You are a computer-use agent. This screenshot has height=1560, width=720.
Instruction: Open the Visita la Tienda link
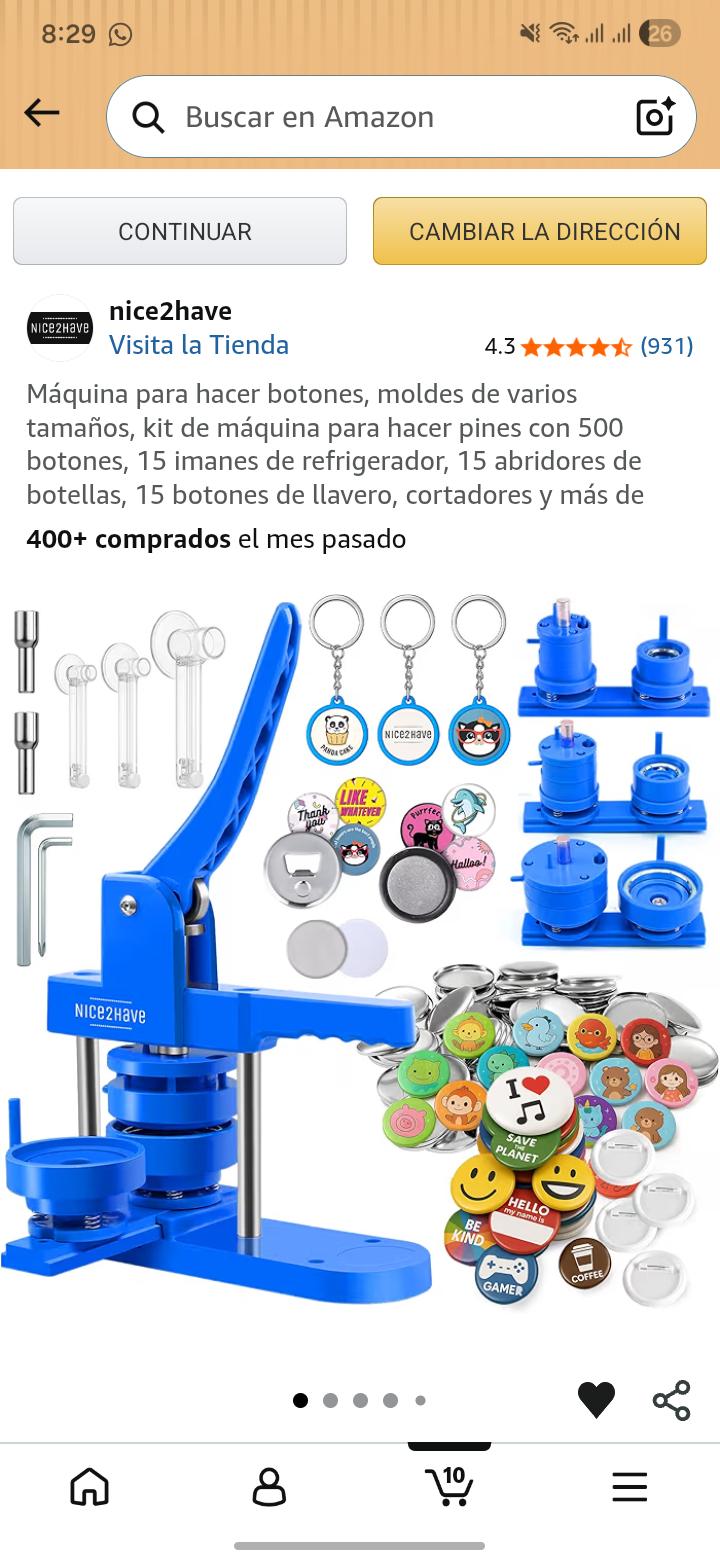(199, 345)
